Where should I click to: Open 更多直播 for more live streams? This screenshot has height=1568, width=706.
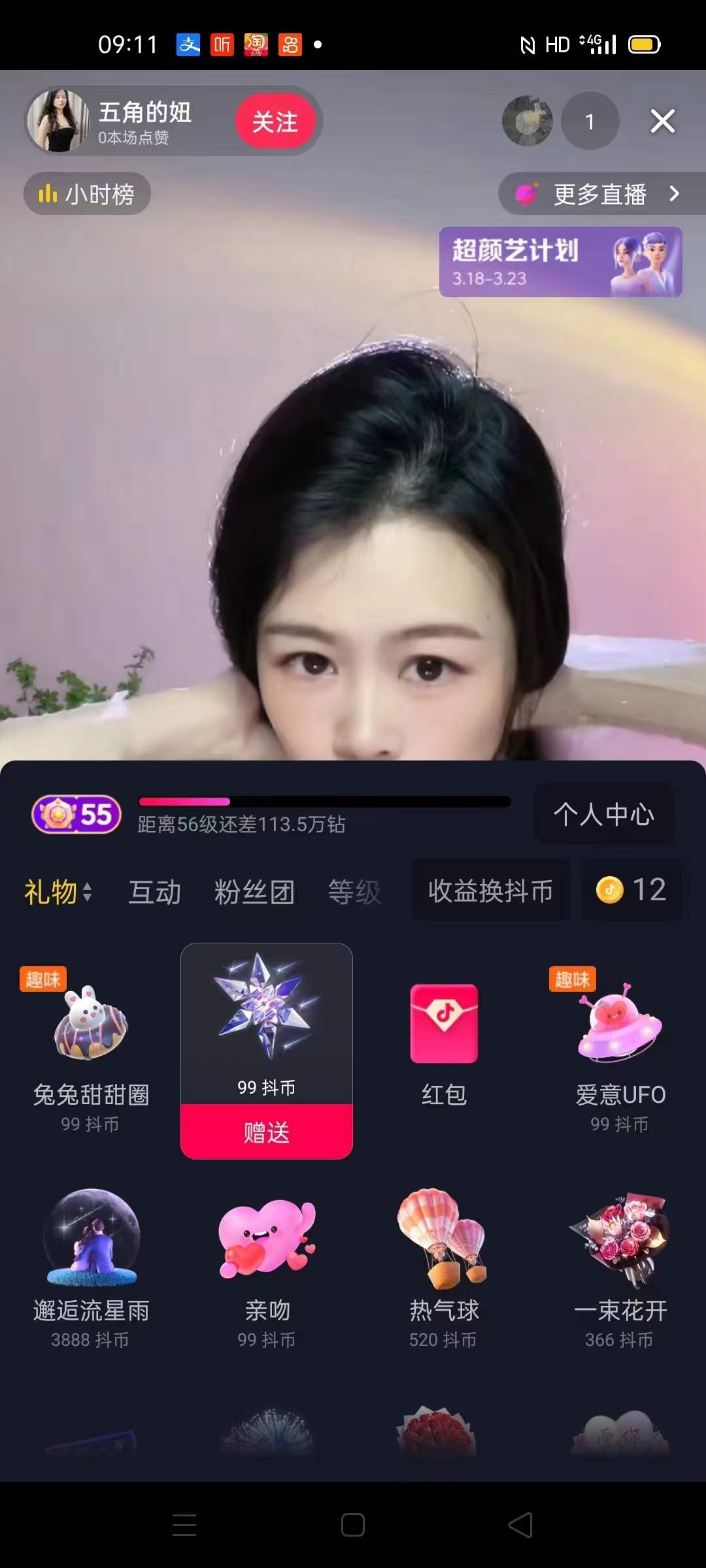[600, 194]
